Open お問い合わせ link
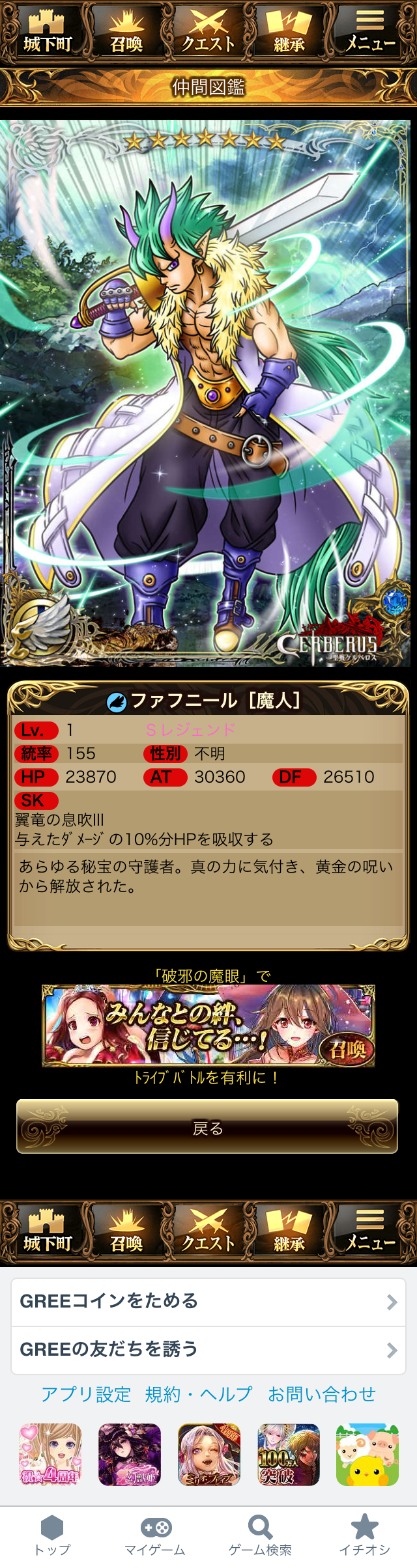 click(322, 1394)
